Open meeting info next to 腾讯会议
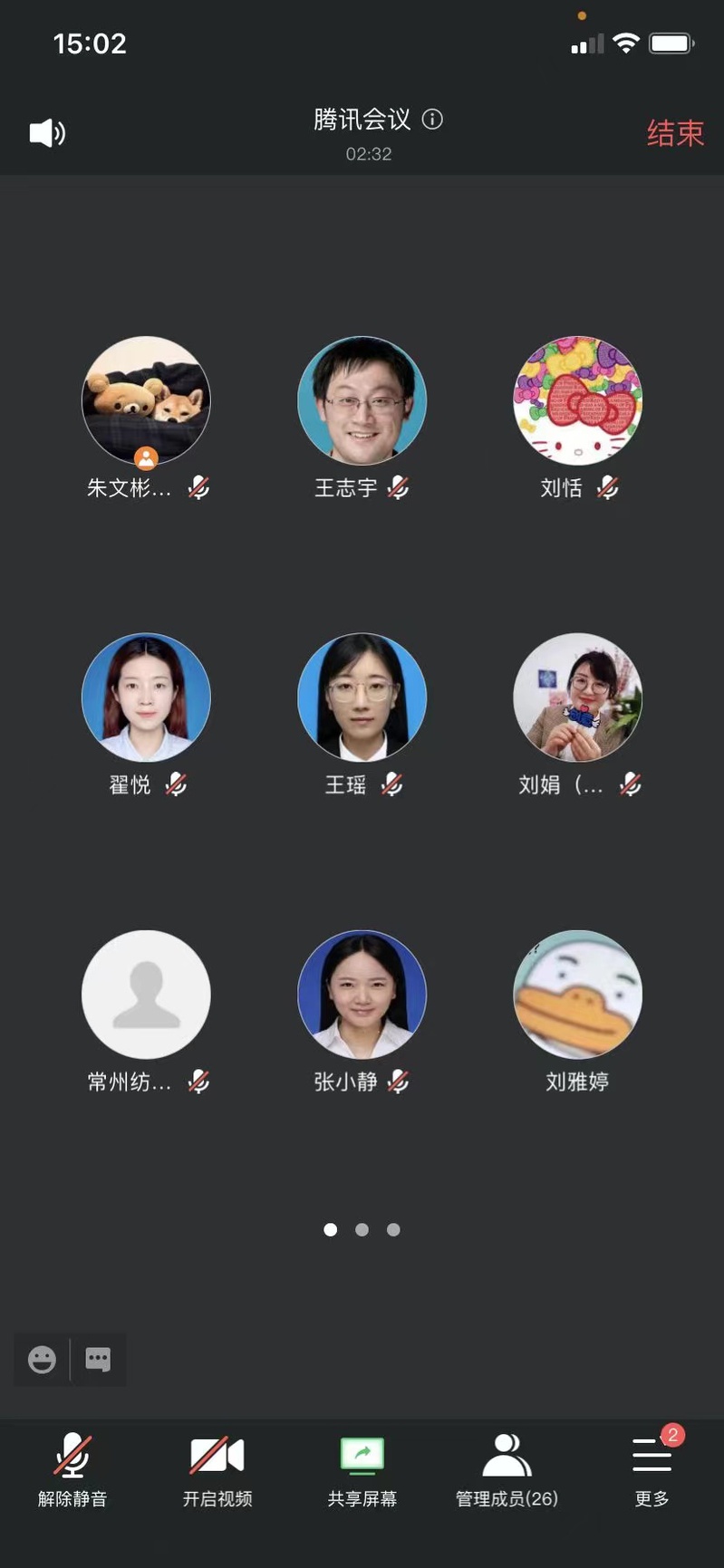 [x=433, y=120]
